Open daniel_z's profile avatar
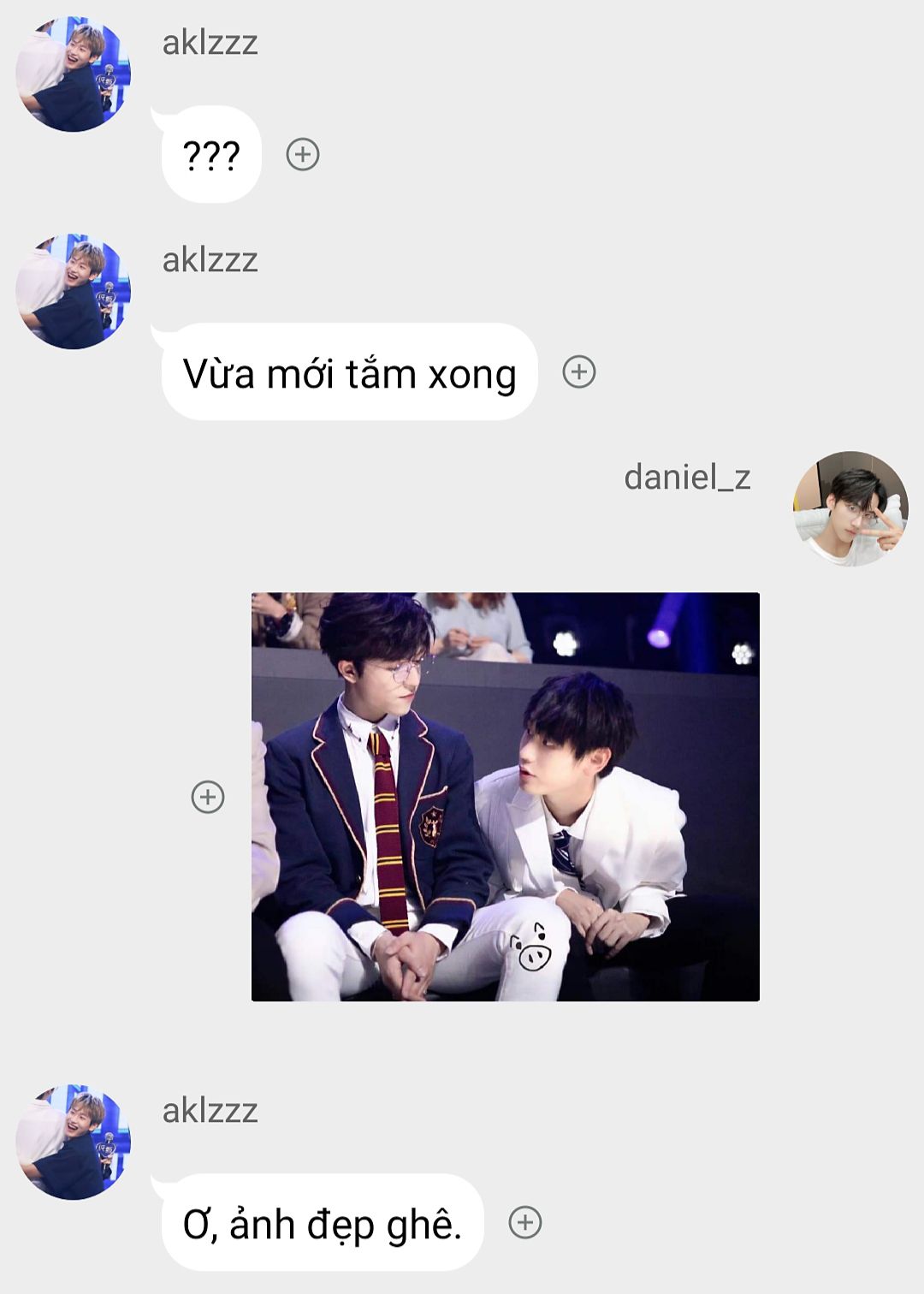Image resolution: width=924 pixels, height=1294 pixels. coord(850,508)
